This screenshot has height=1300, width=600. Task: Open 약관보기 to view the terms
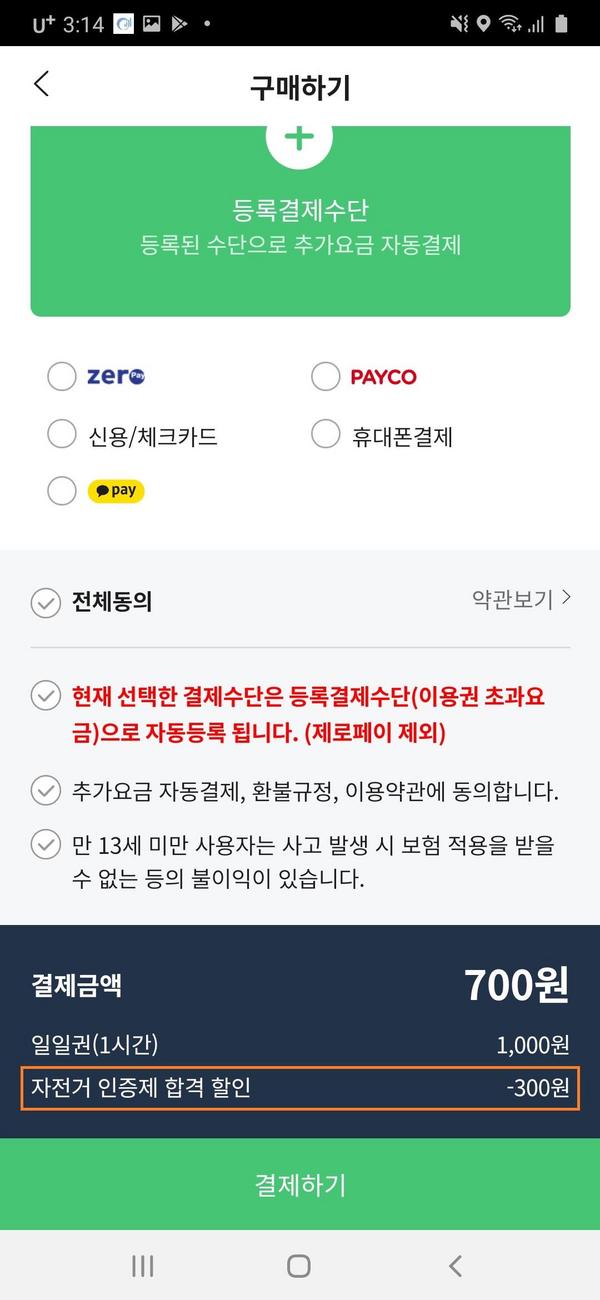coord(520,599)
